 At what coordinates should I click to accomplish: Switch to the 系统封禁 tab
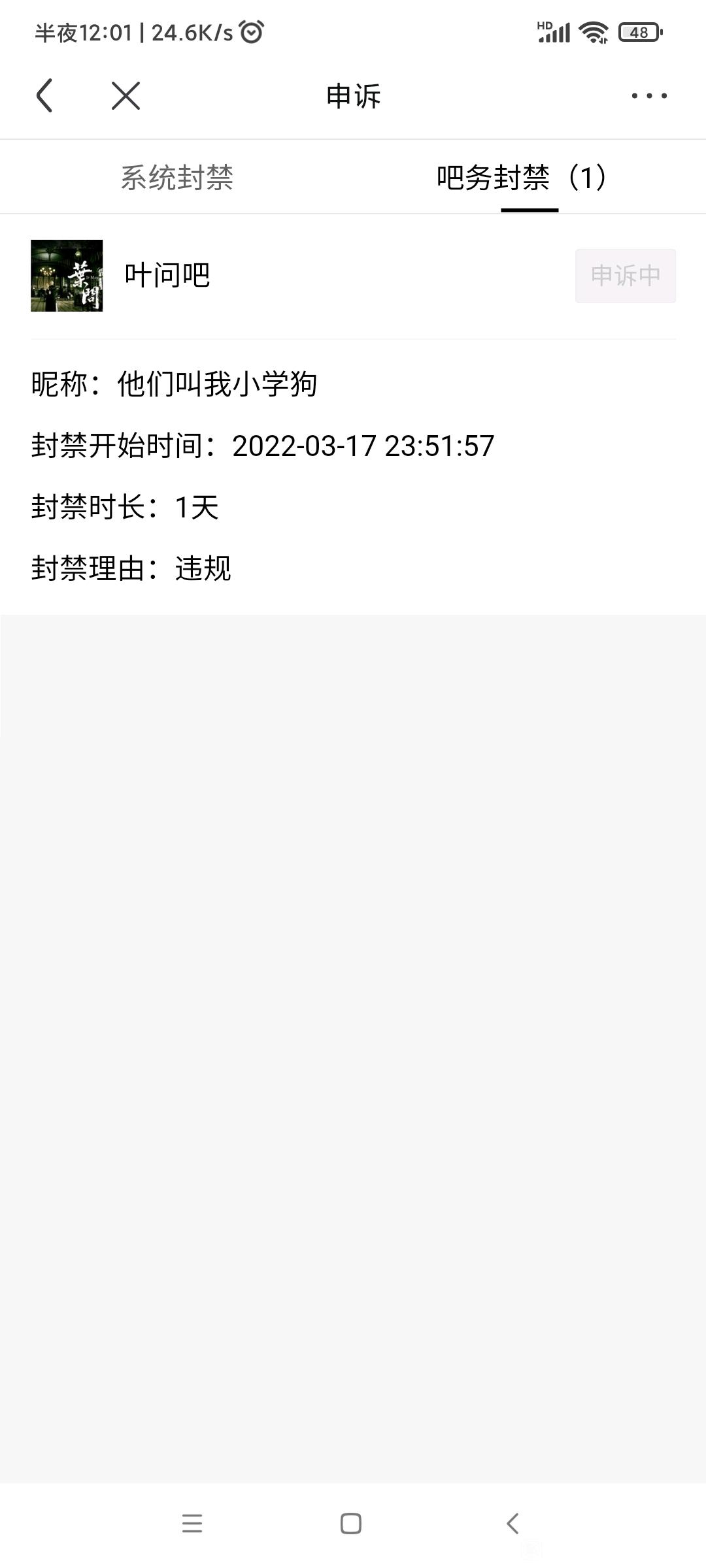tap(176, 178)
